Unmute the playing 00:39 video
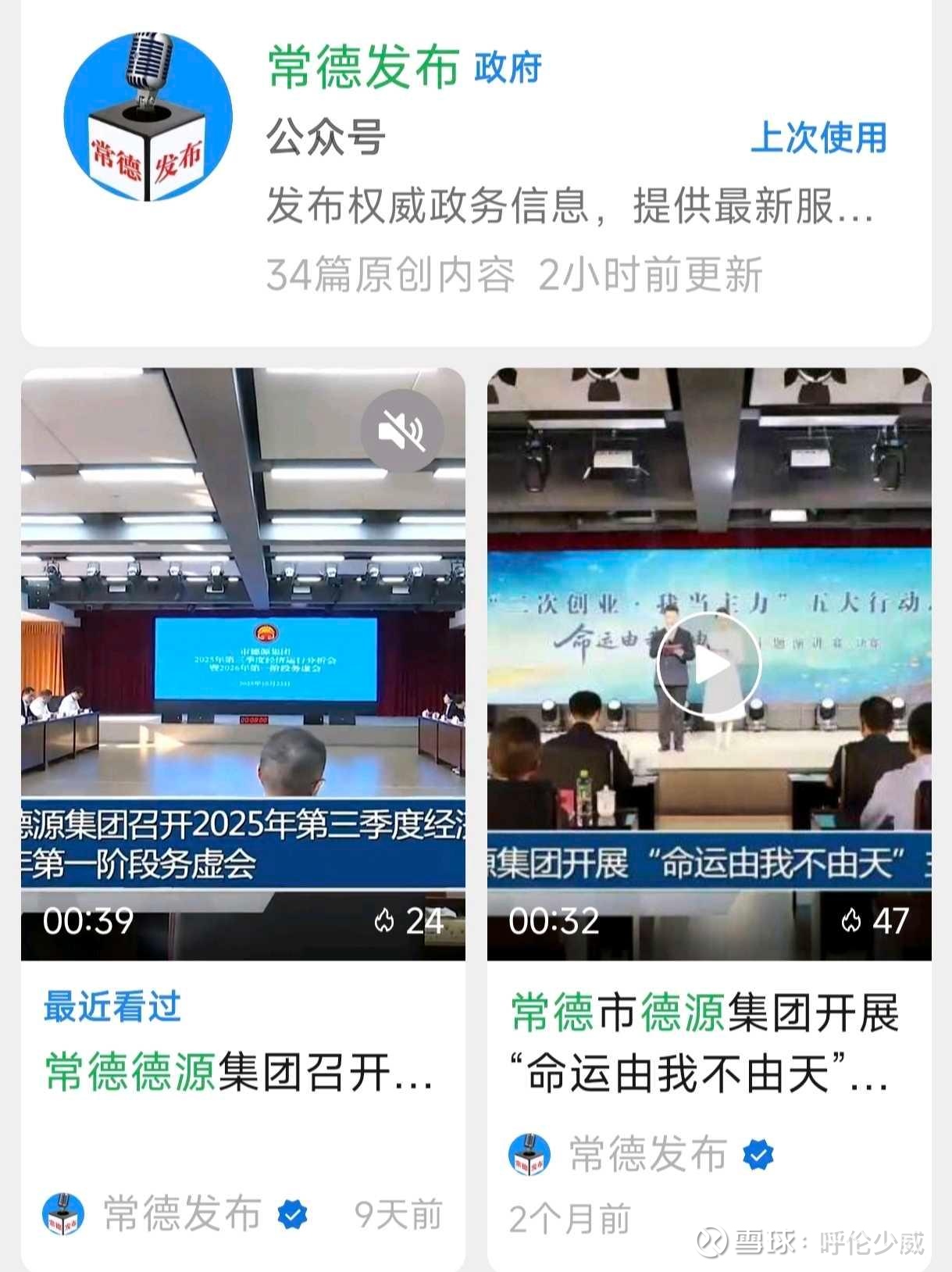This screenshot has height=1272, width=952. click(x=402, y=431)
